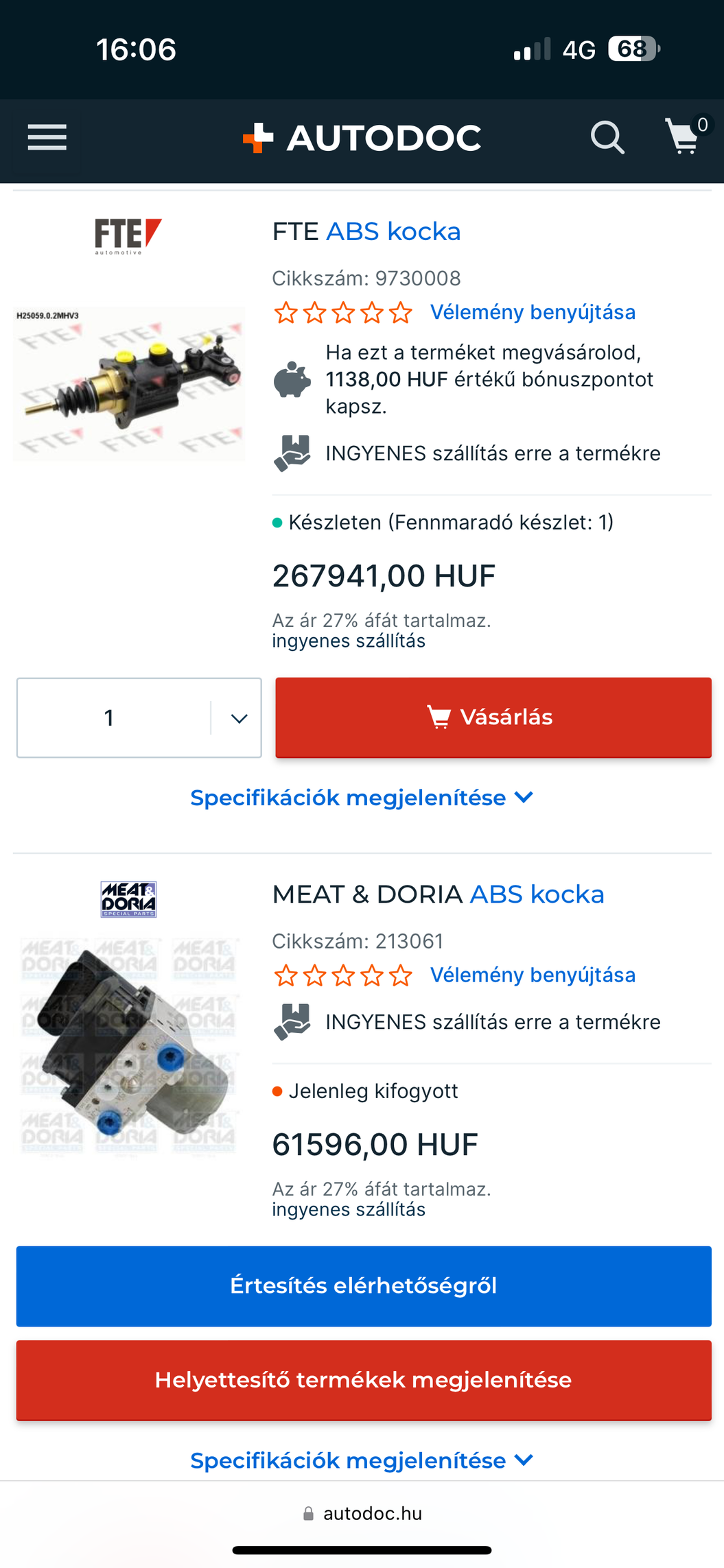The height and width of the screenshot is (1568, 724).
Task: Submit a review for the FTE product
Action: coord(533,312)
